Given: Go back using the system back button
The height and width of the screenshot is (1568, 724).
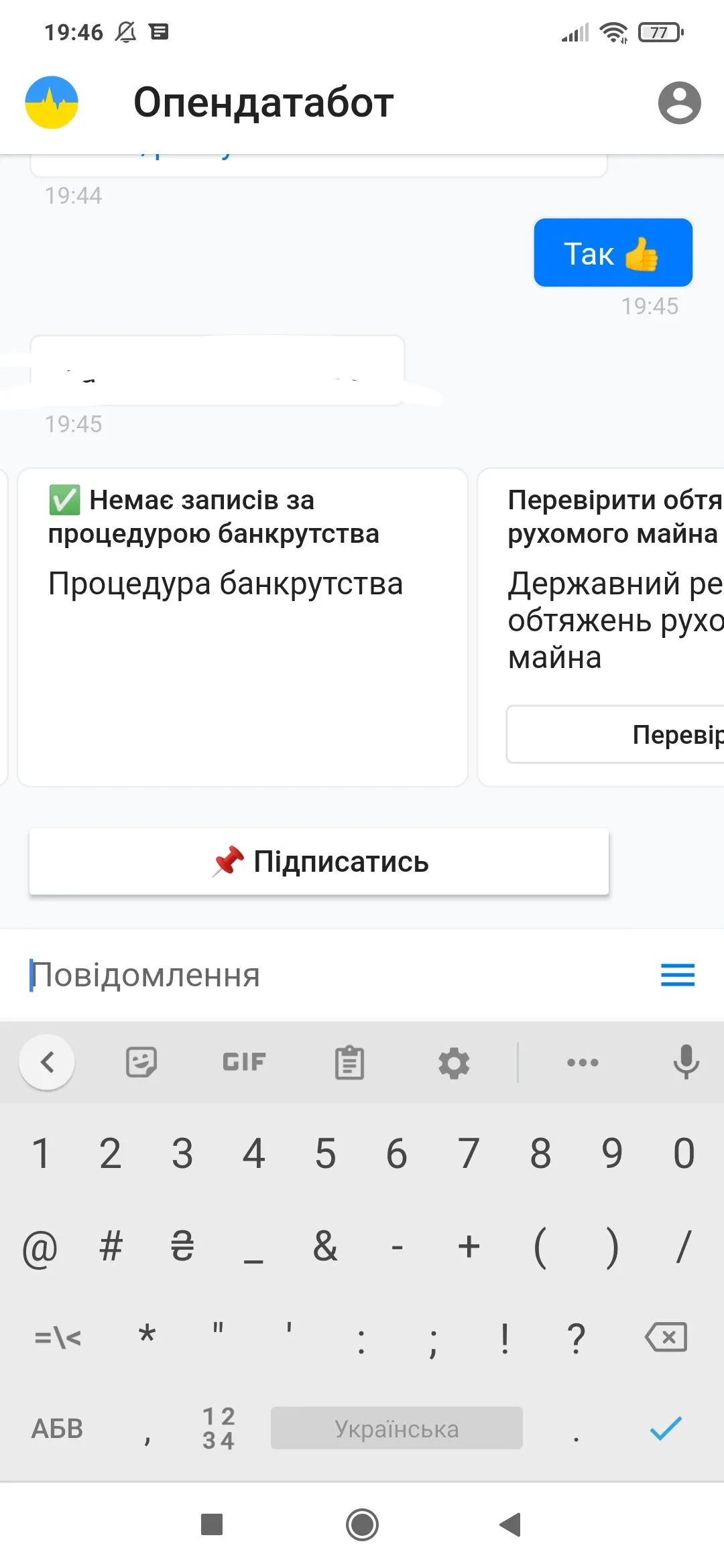Looking at the screenshot, I should 511,1524.
